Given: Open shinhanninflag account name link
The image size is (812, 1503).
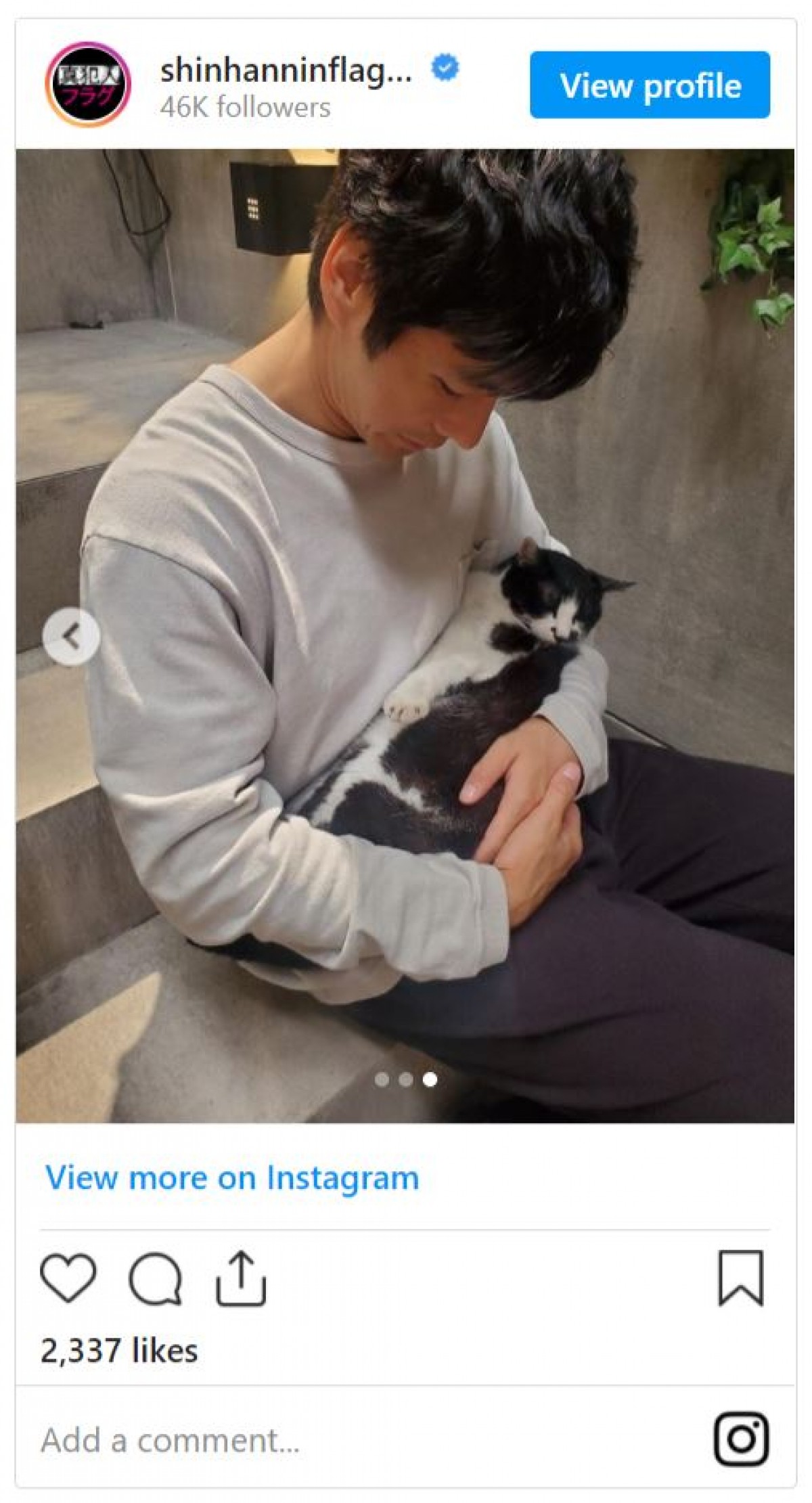Looking at the screenshot, I should tap(286, 70).
